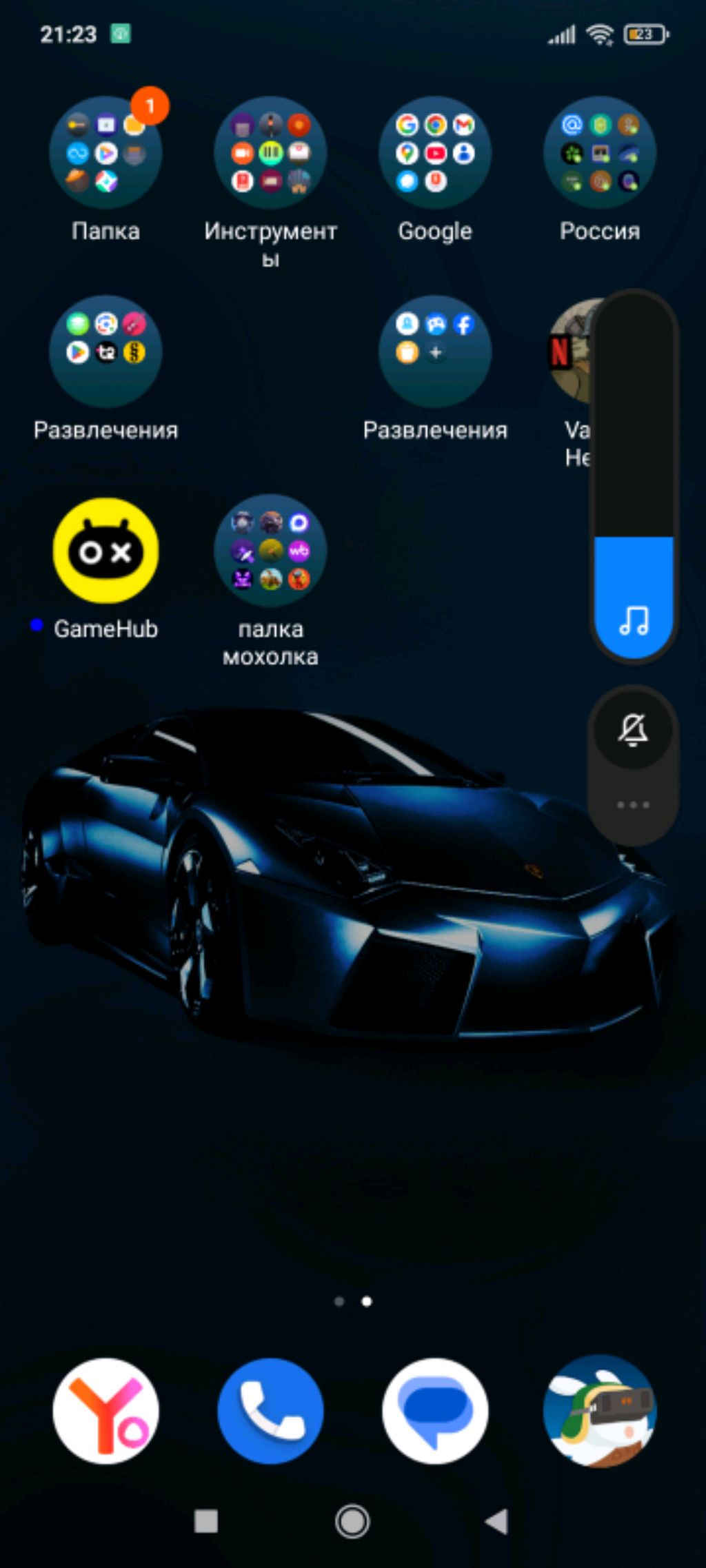Launch the bunny icon app in the dock
This screenshot has width=706, height=1568.
click(600, 1411)
